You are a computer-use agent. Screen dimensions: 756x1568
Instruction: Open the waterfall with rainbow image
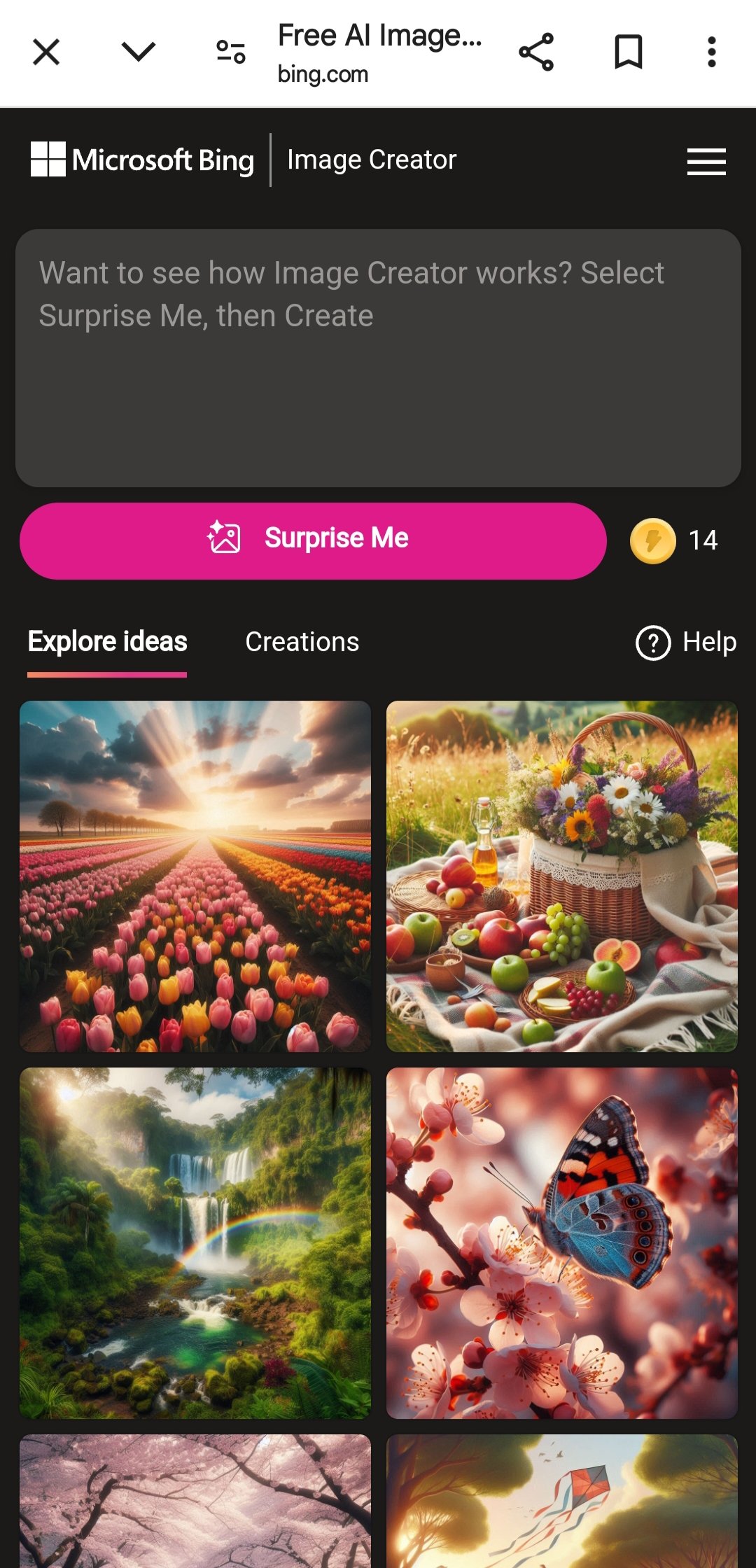(x=195, y=1242)
